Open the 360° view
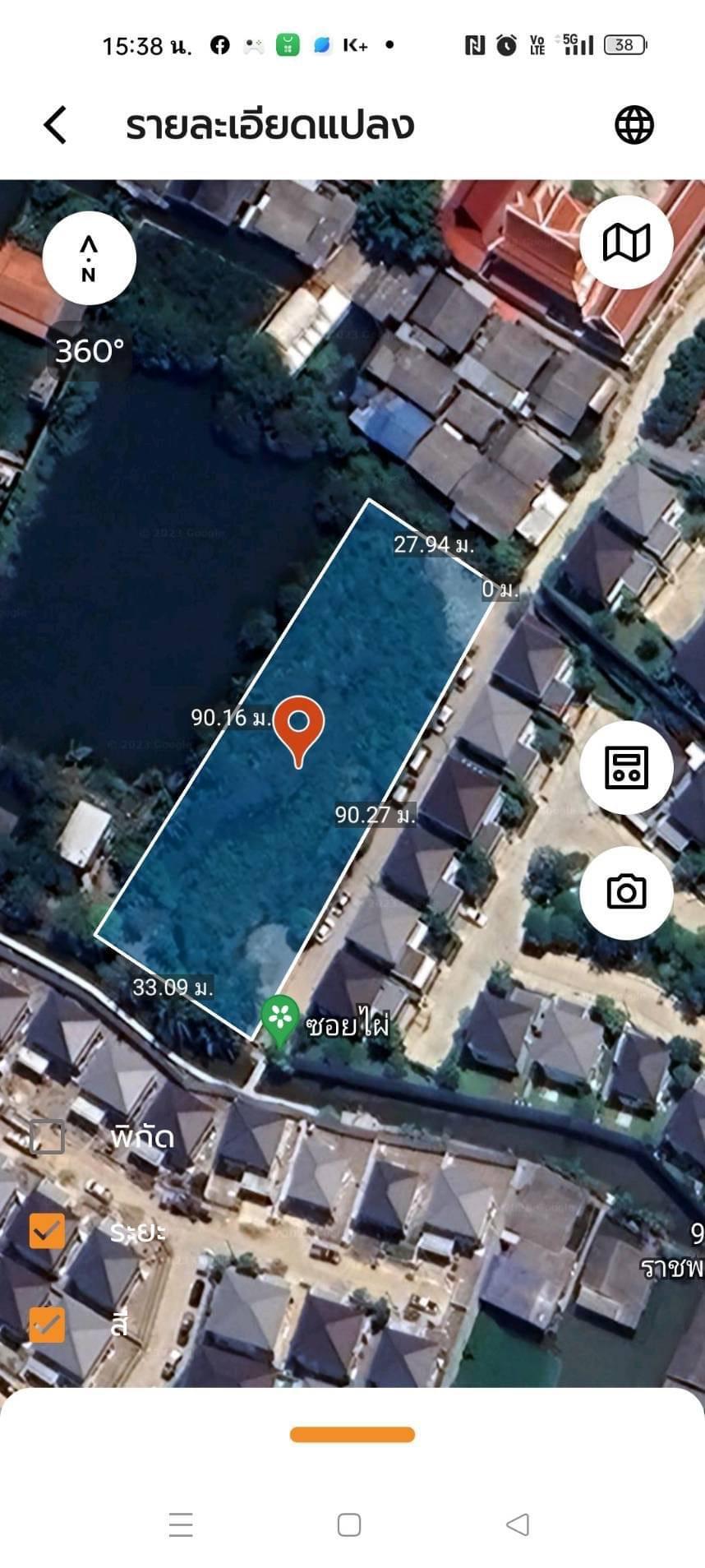This screenshot has height=1568, width=705. [90, 351]
